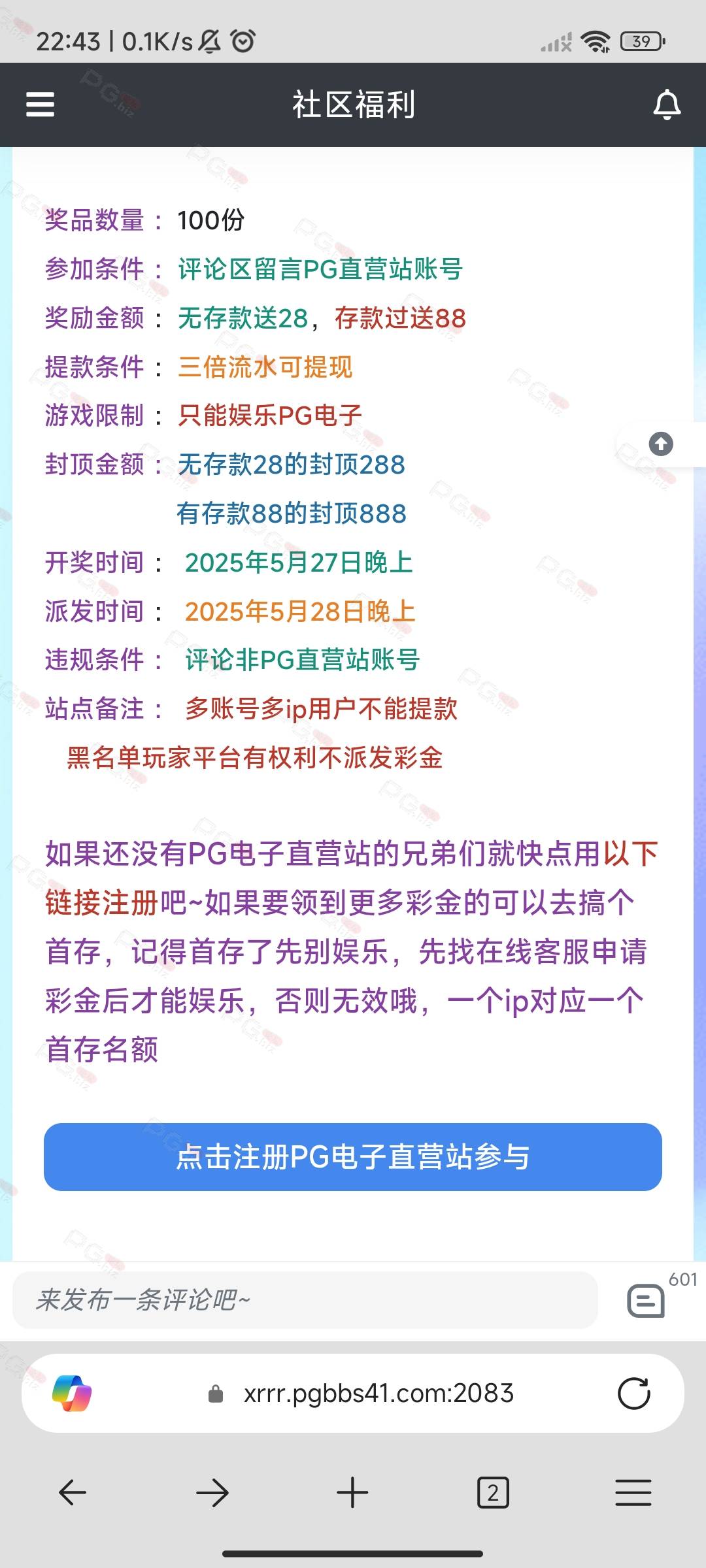
Task: Open the notifications bell
Action: tap(667, 105)
